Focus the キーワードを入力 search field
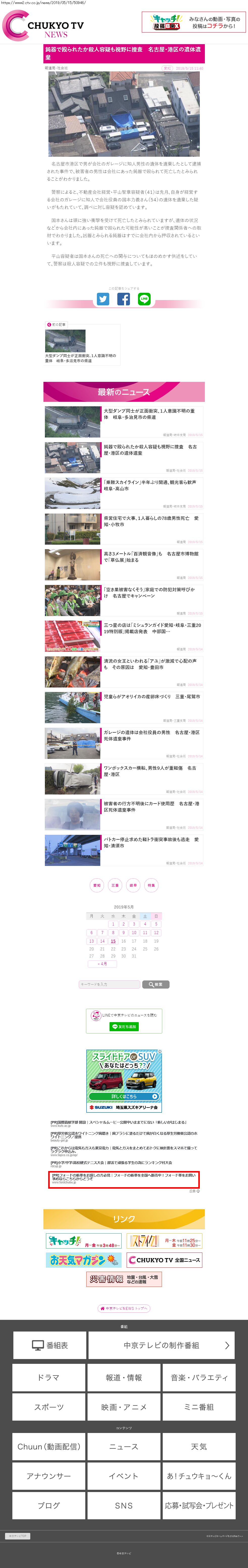Image resolution: width=248 pixels, height=1568 pixels. [109, 984]
